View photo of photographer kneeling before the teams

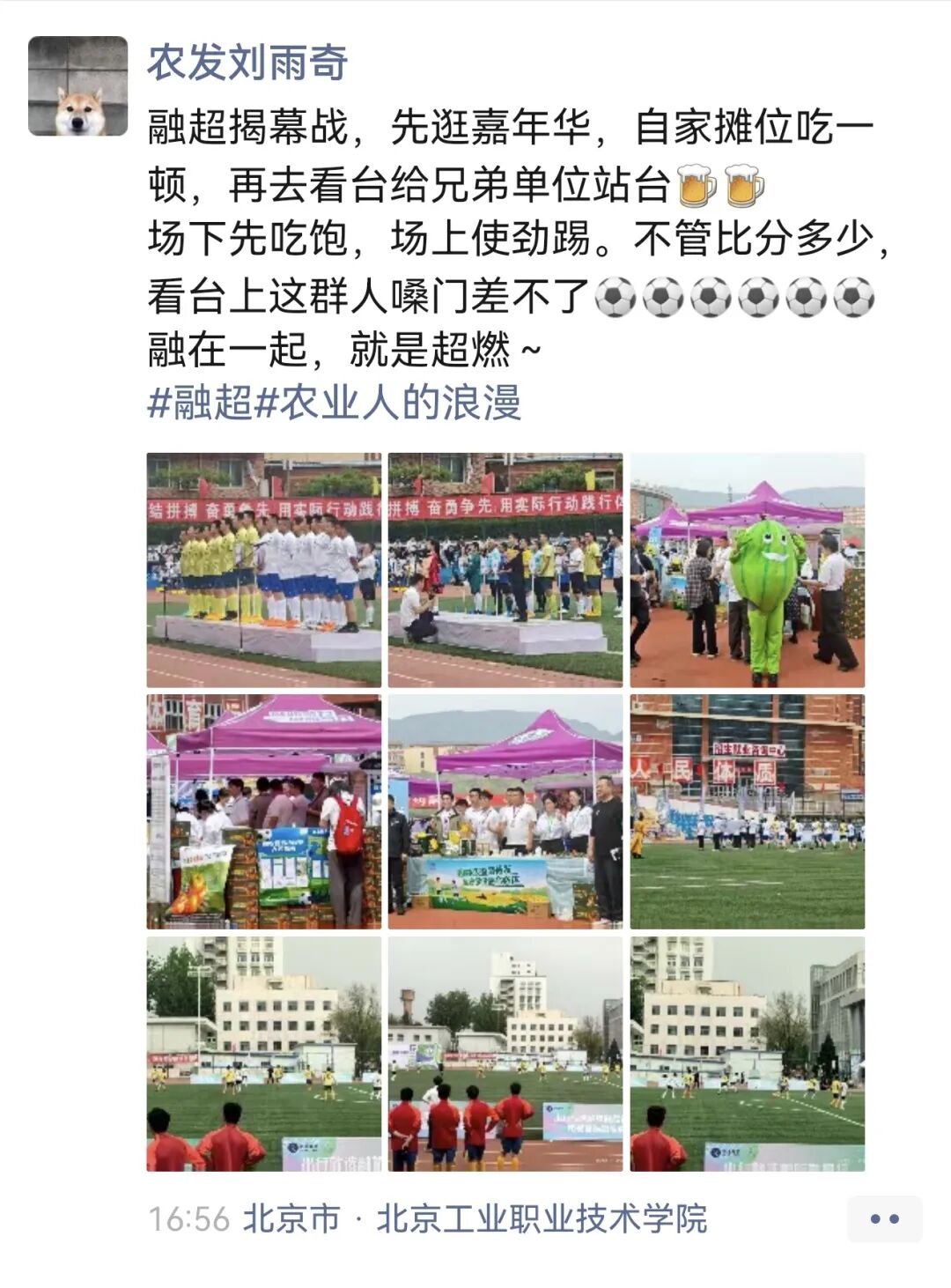505,570
